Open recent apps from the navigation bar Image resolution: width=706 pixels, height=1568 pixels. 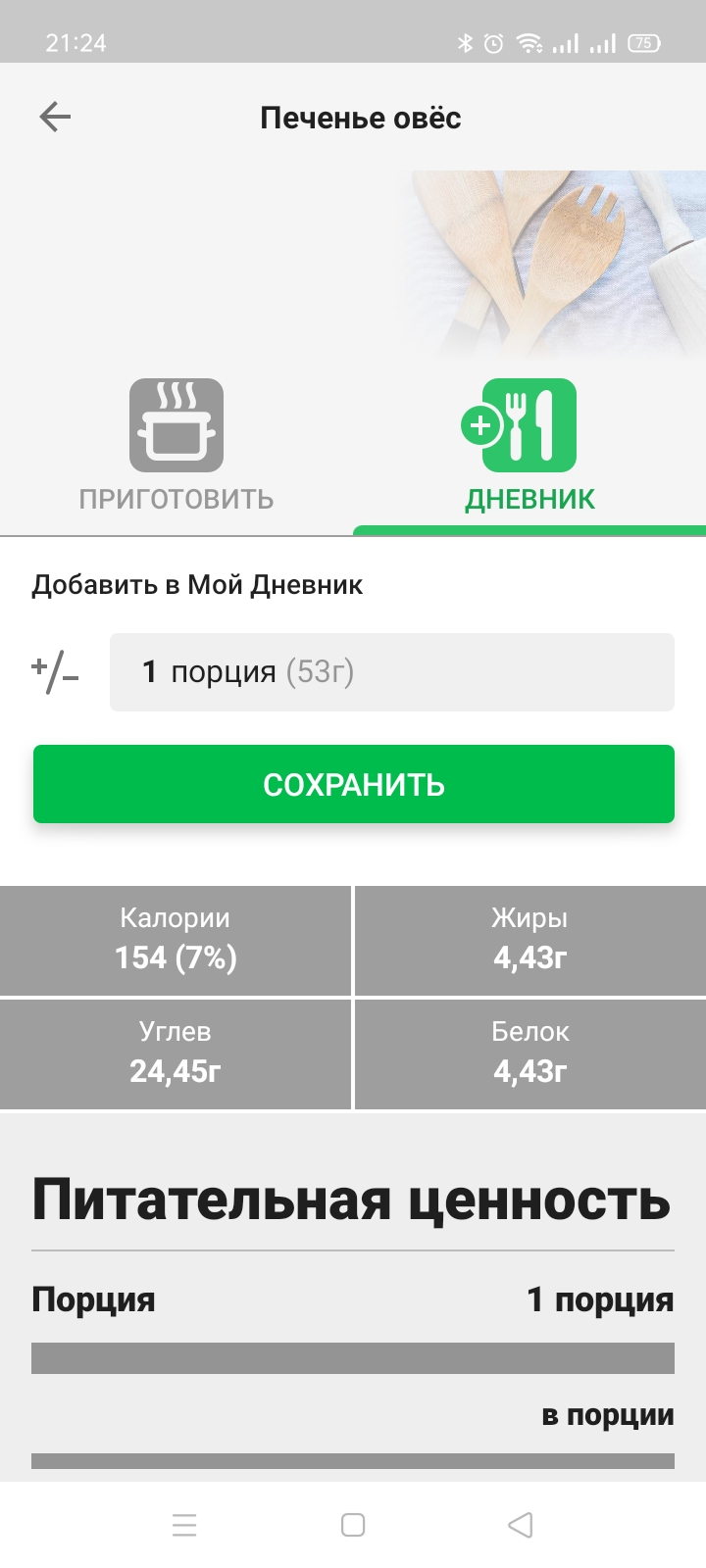pos(184,1525)
